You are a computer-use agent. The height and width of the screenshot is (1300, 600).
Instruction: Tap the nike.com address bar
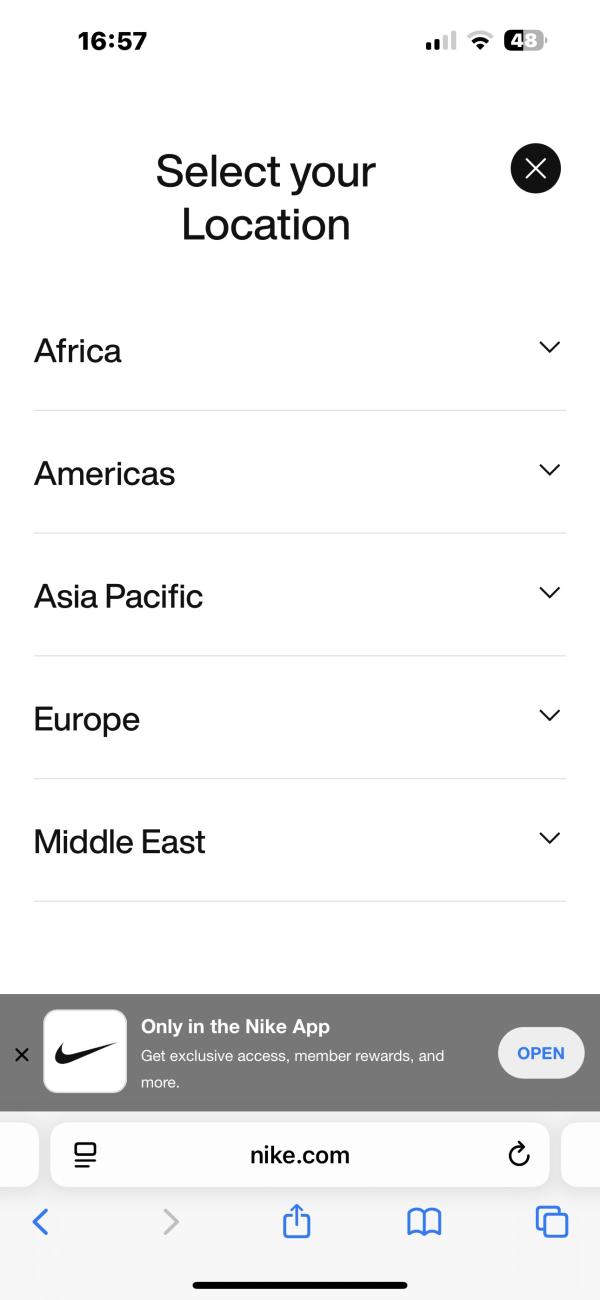(300, 1155)
